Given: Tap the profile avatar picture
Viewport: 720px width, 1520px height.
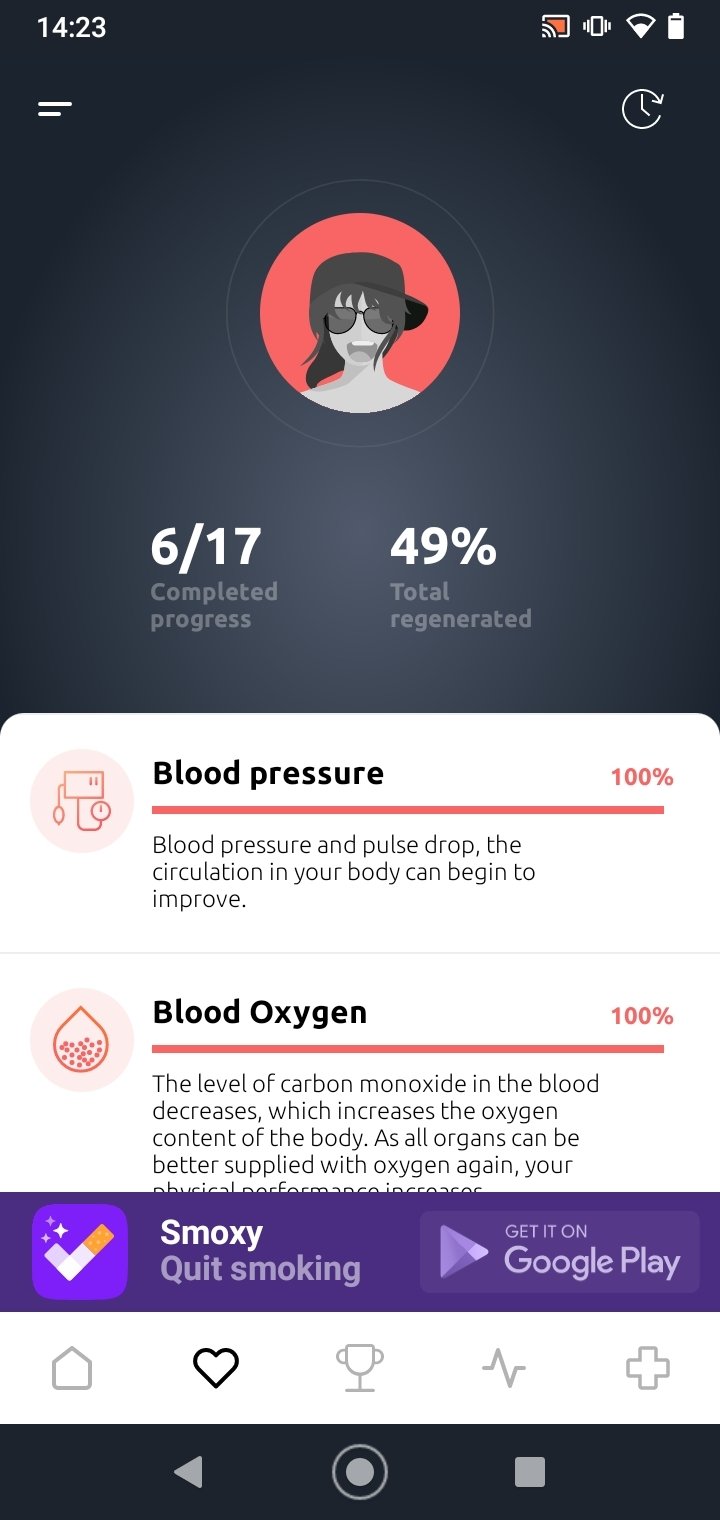Looking at the screenshot, I should [x=360, y=313].
